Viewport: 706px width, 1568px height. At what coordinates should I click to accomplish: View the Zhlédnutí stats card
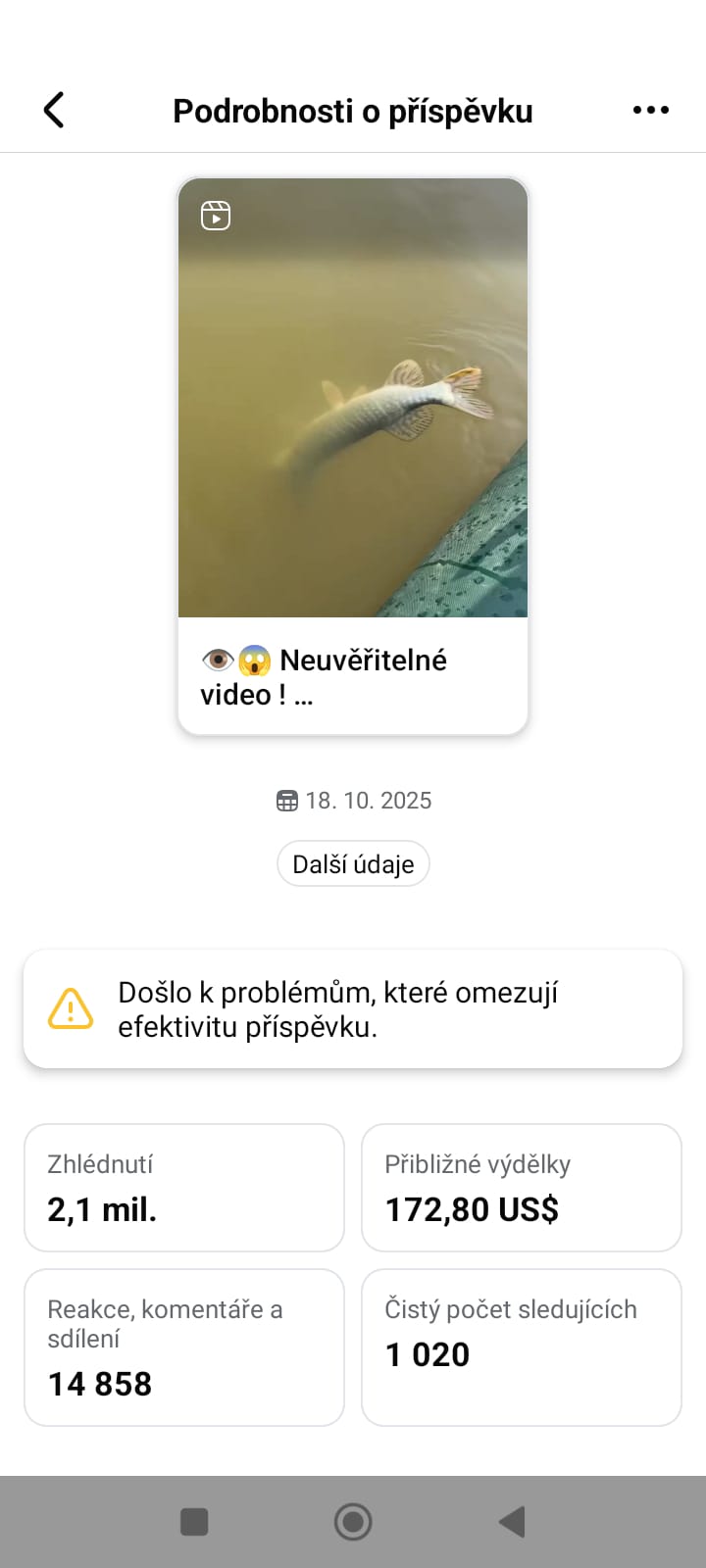pyautogui.click(x=184, y=1188)
